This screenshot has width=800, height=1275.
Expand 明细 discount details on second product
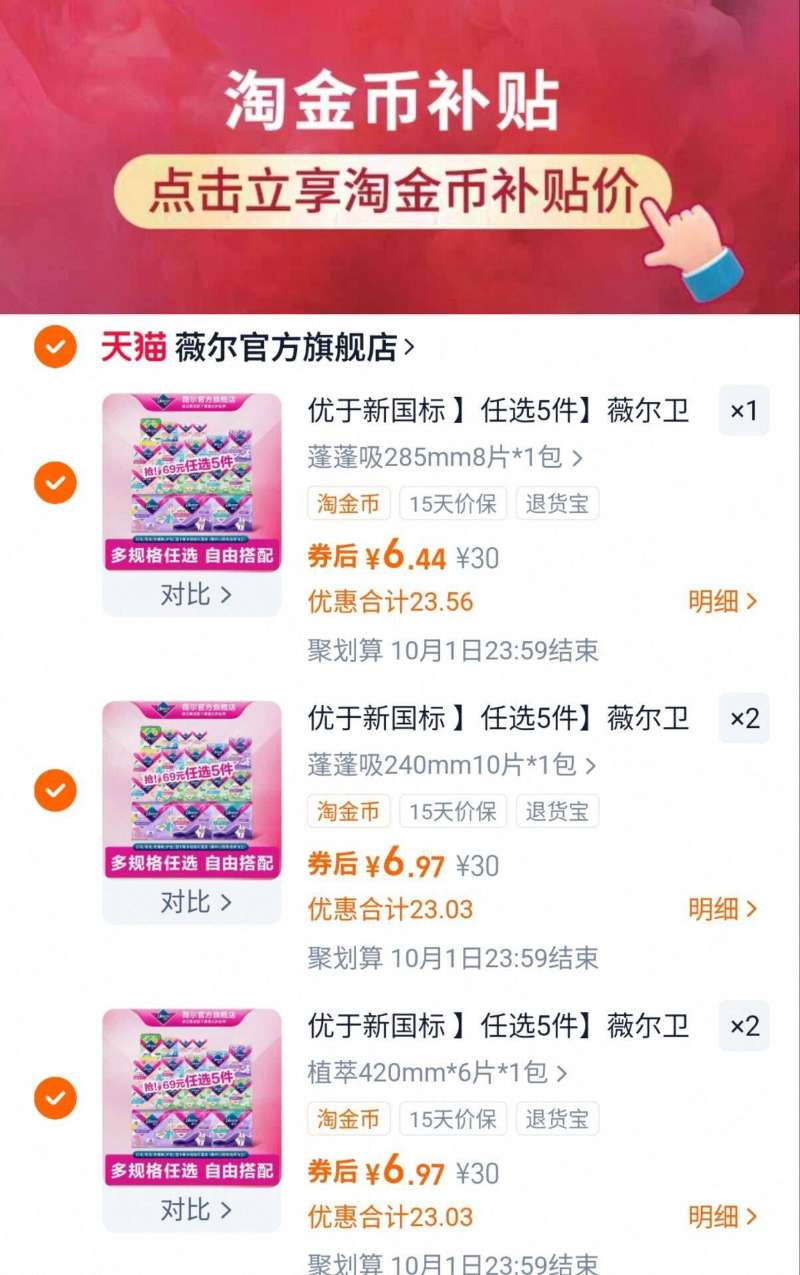722,910
